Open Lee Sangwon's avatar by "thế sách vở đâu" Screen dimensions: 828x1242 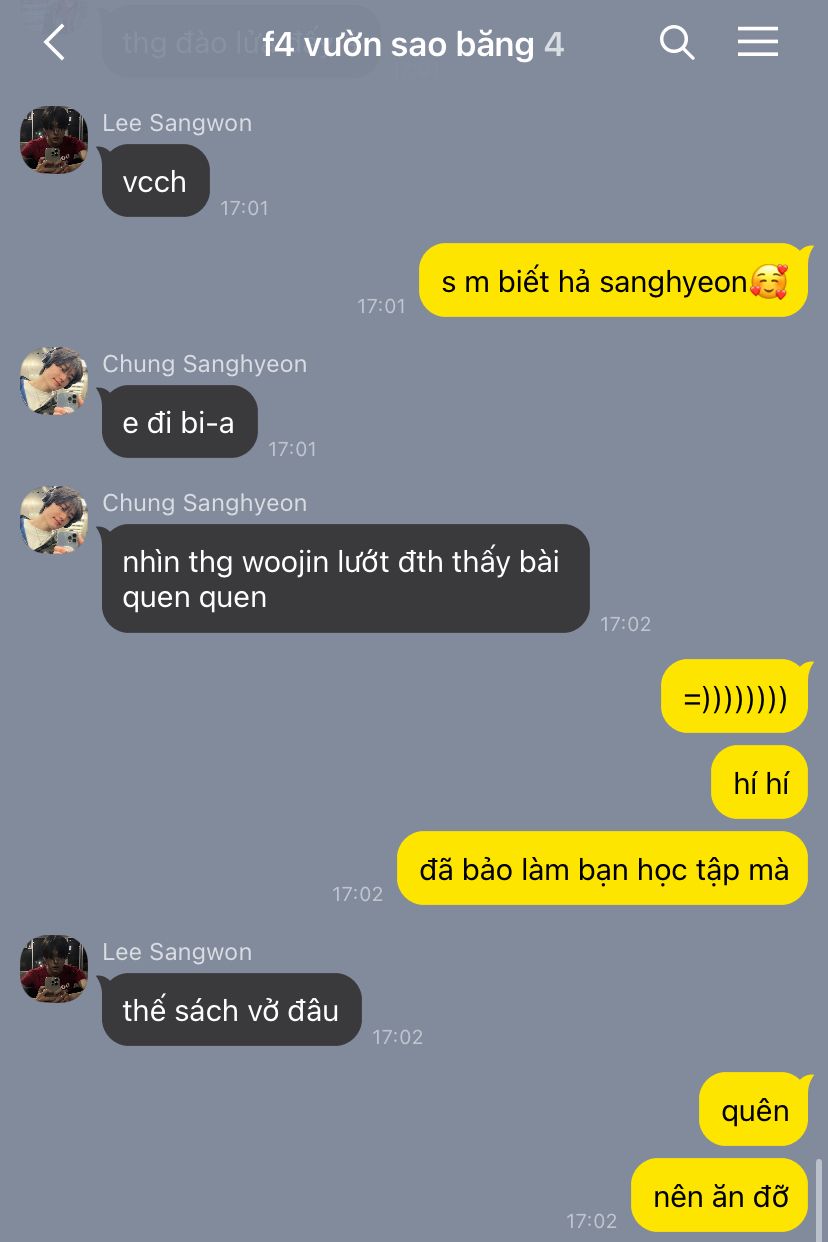click(54, 969)
